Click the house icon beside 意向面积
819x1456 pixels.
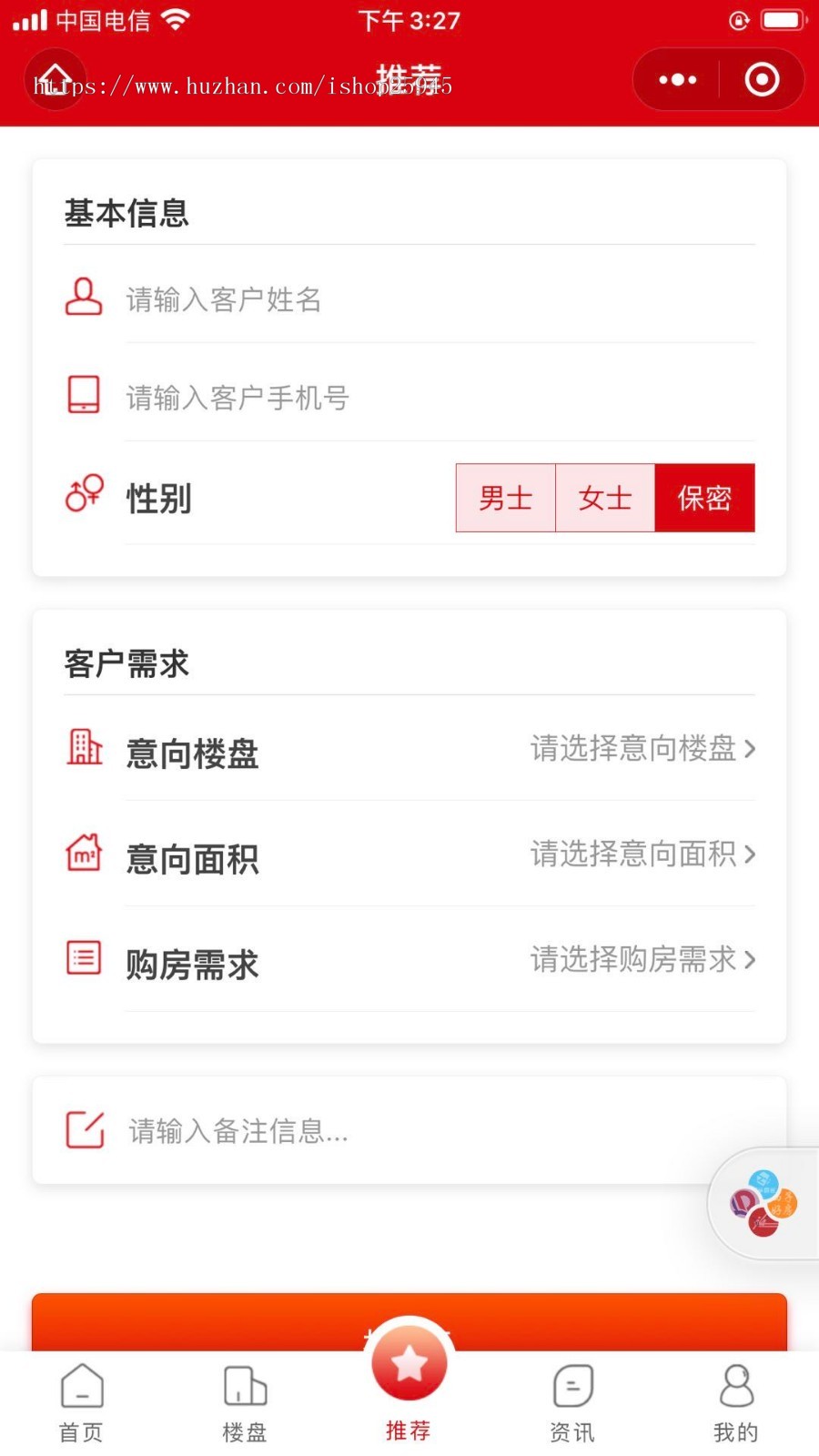84,854
